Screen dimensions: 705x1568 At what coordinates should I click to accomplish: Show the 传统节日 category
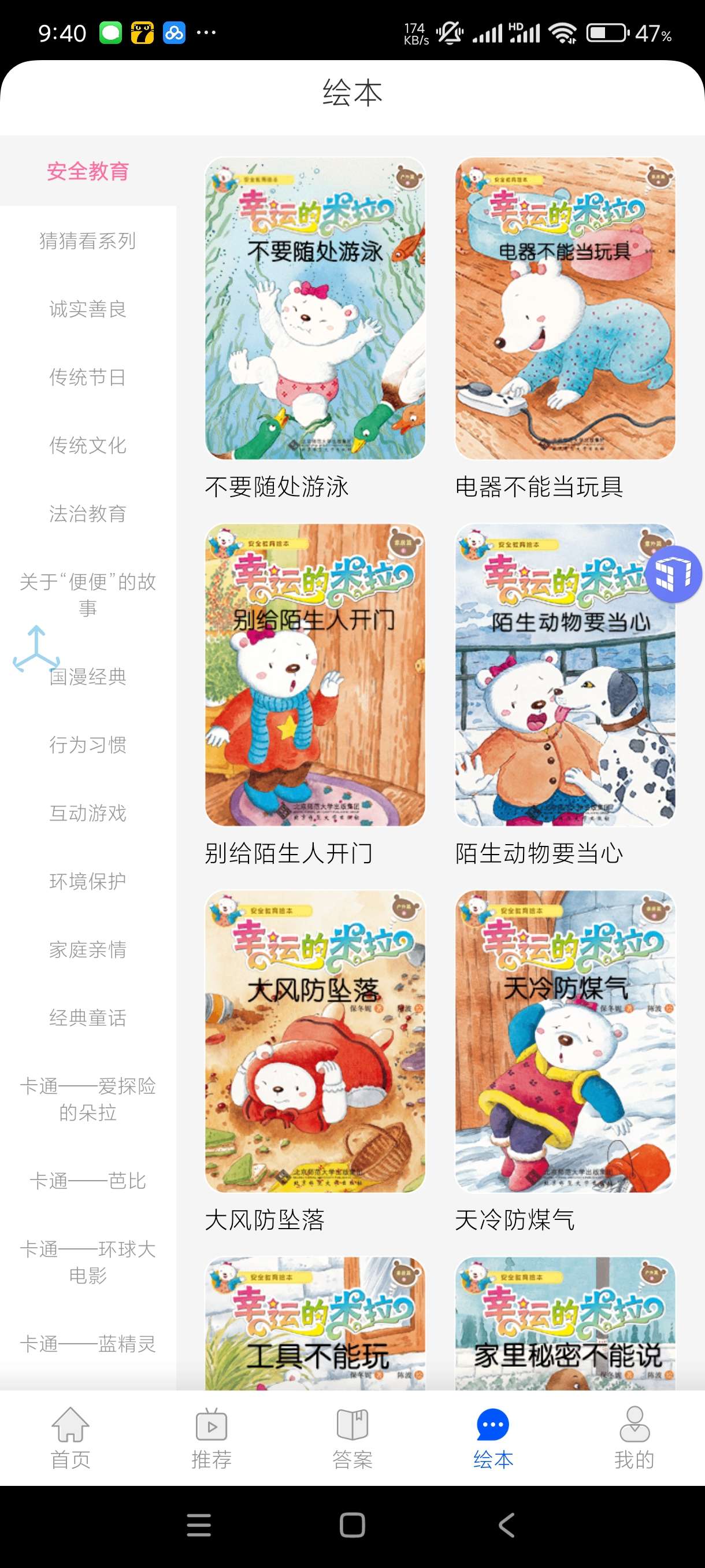pos(88,378)
